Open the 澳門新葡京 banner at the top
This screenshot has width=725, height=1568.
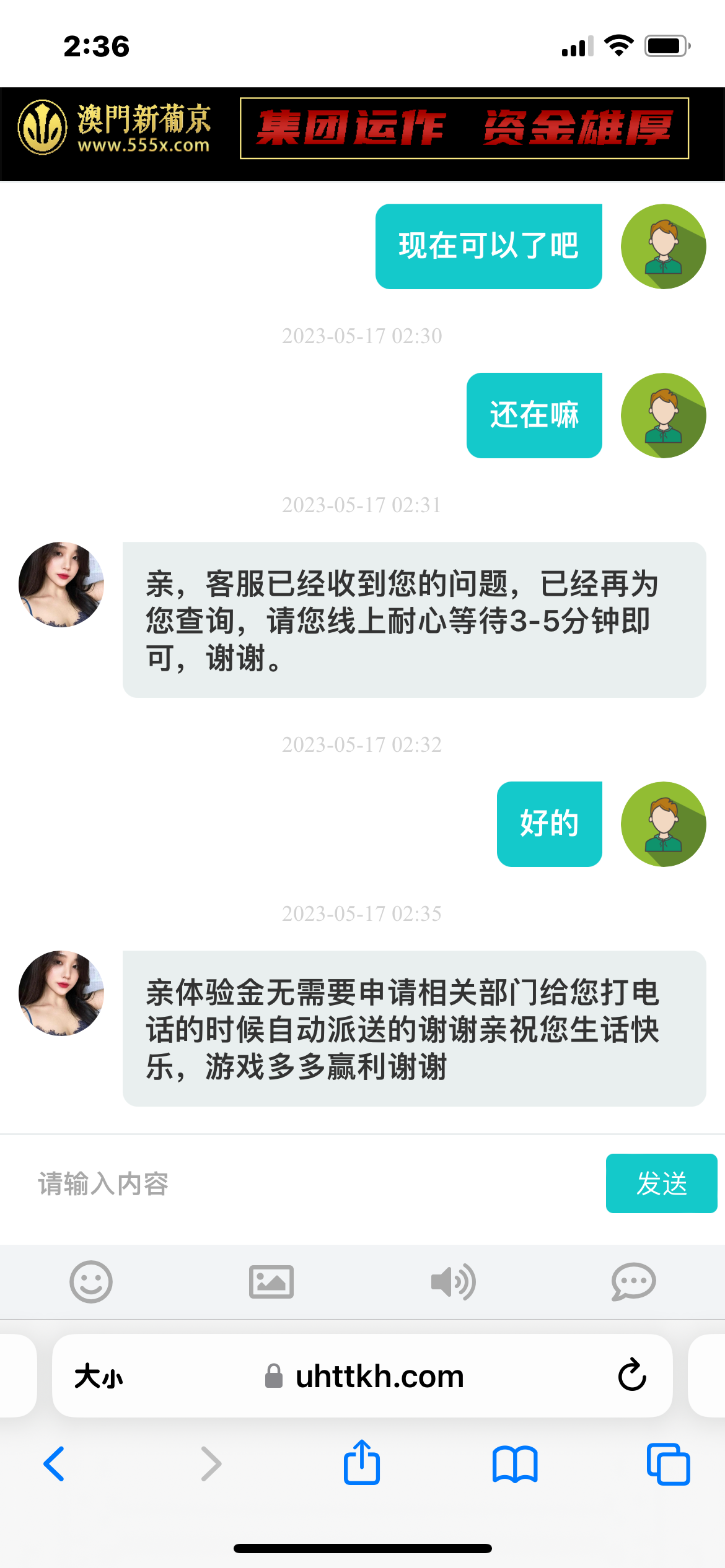click(x=362, y=128)
